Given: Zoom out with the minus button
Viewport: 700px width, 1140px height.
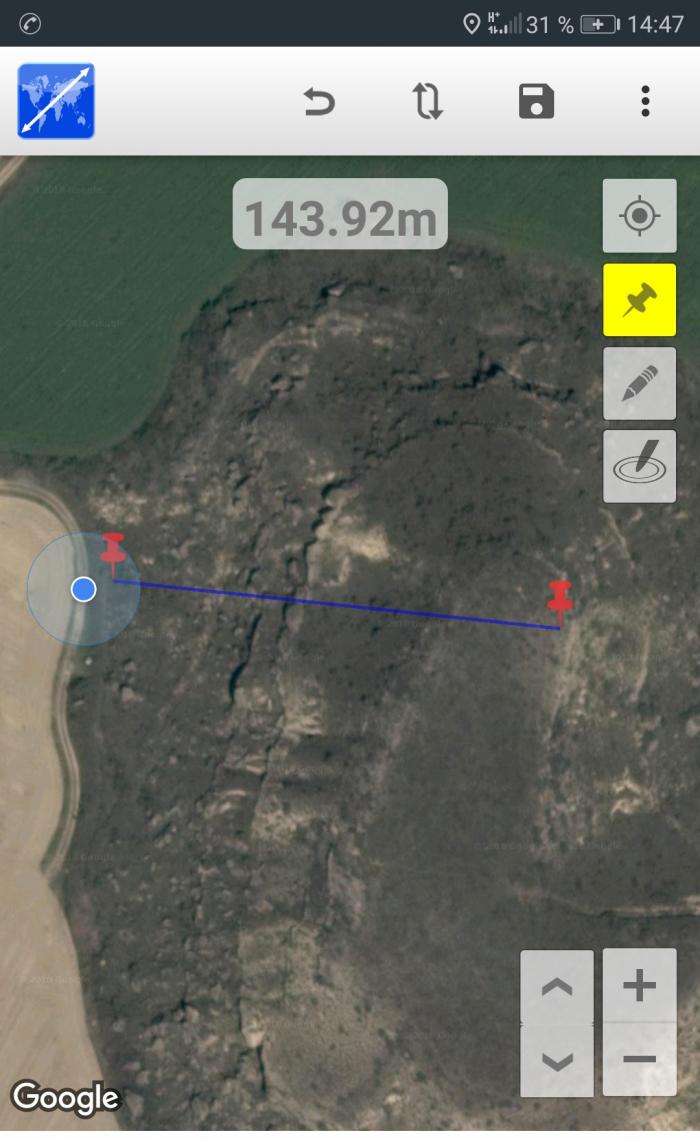Looking at the screenshot, I should 640,1059.
